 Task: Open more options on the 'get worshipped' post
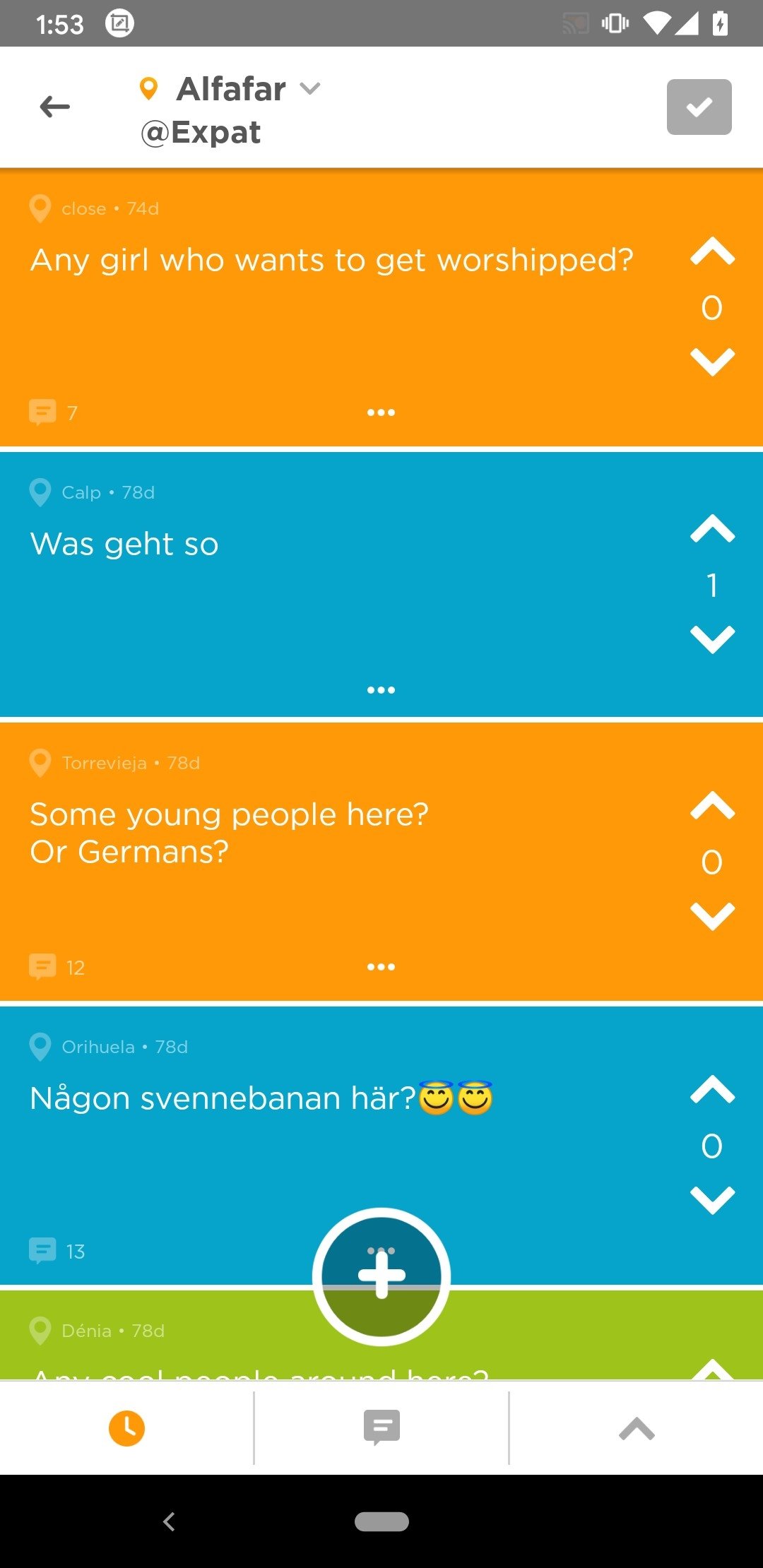click(x=381, y=412)
